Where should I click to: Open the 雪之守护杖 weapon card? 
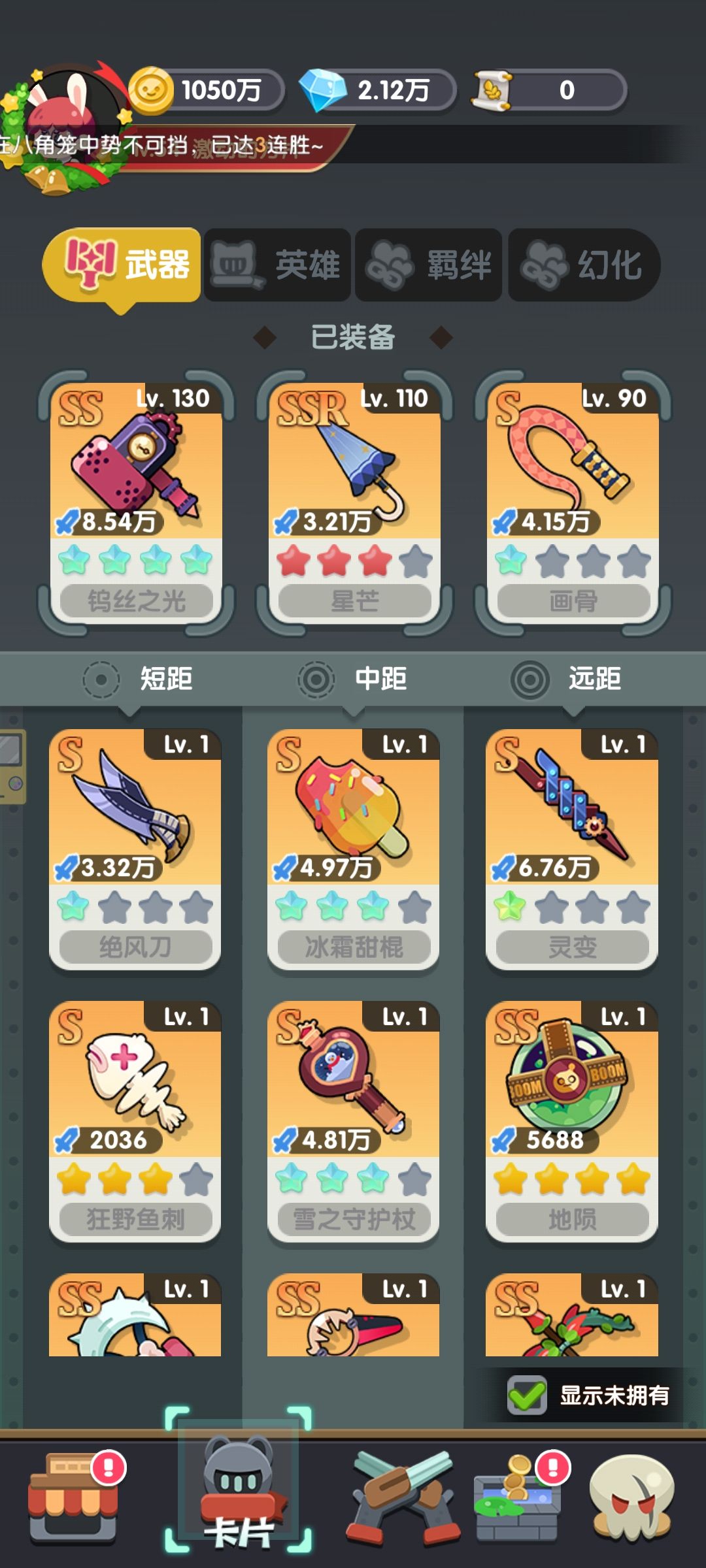tap(353, 1121)
